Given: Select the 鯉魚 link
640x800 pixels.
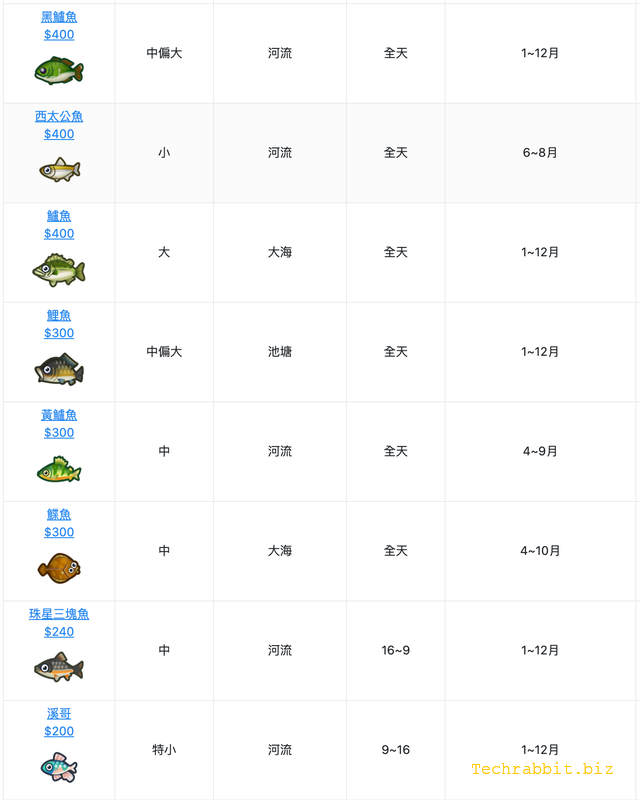Looking at the screenshot, I should click(x=59, y=316).
